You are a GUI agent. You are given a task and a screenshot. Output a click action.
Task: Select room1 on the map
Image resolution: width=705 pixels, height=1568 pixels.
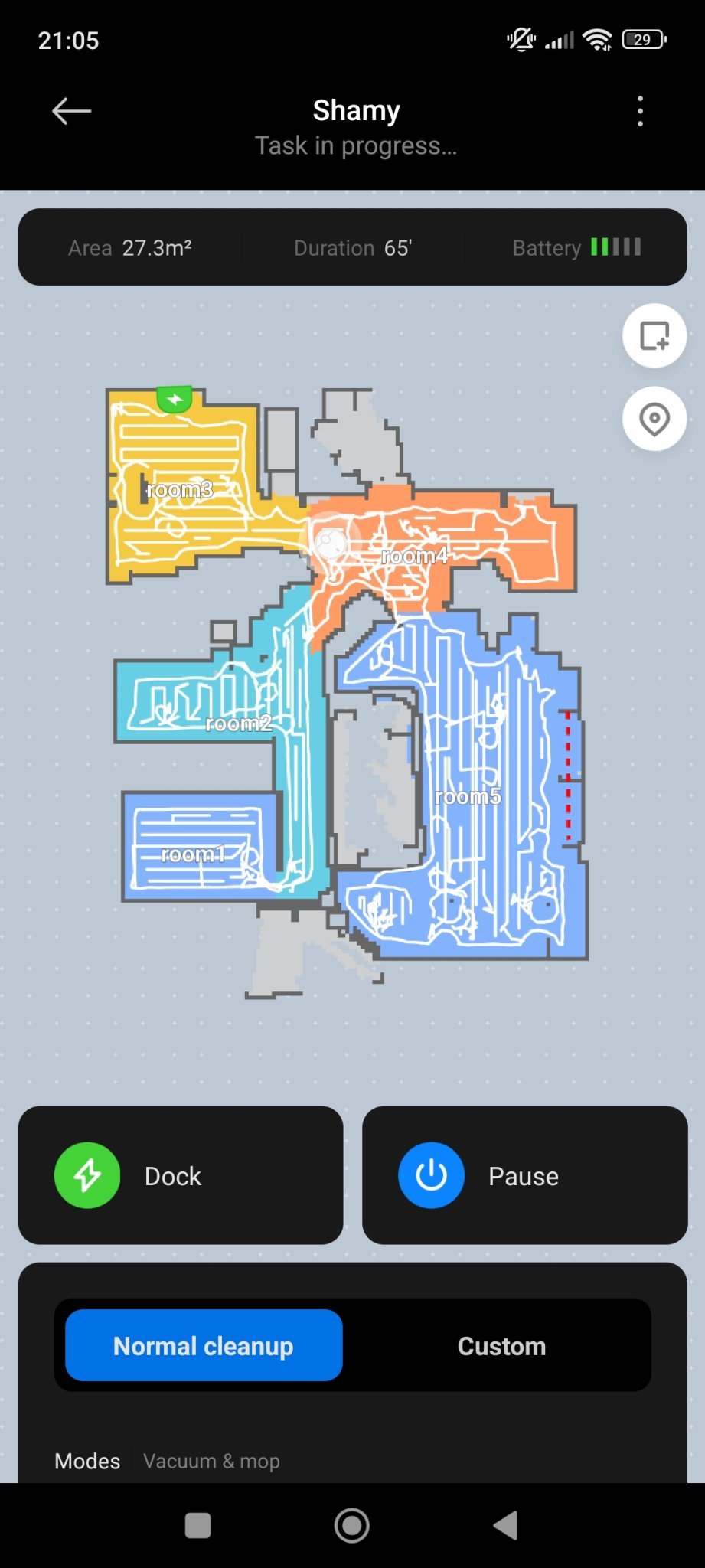(x=193, y=854)
